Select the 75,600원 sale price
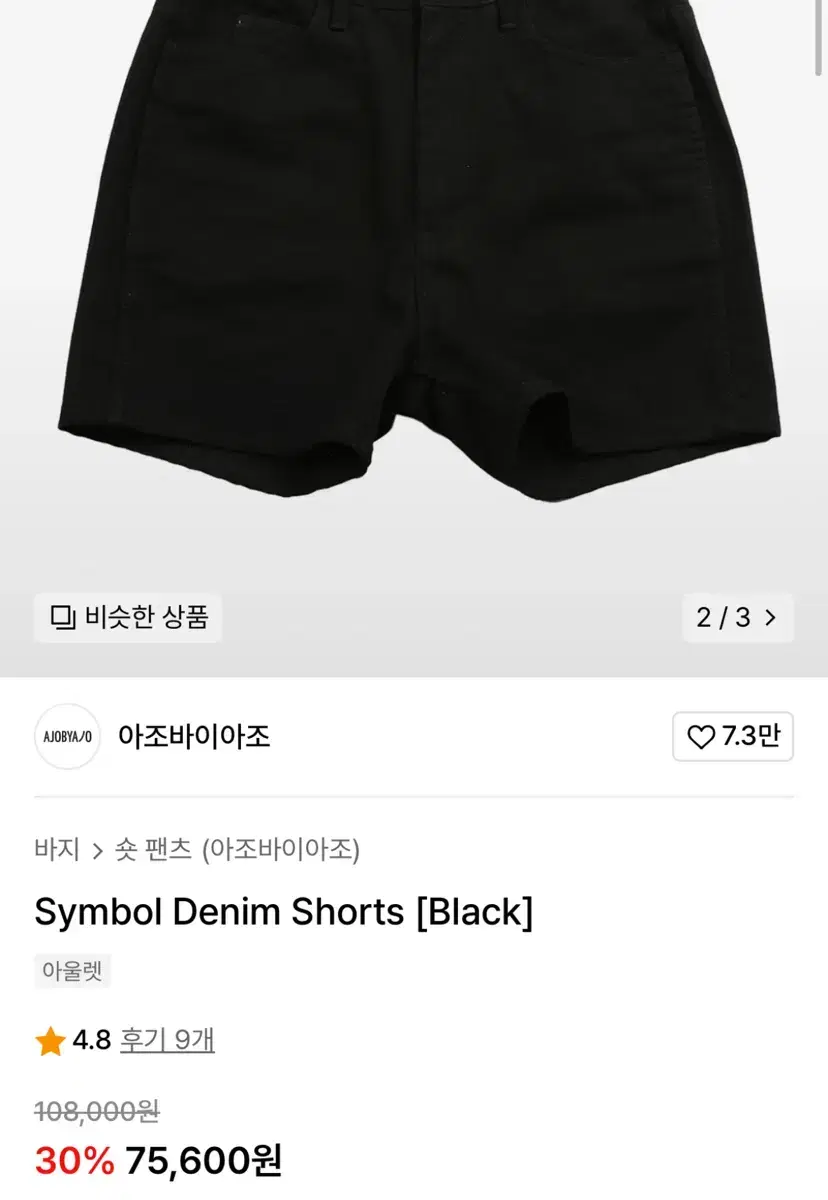The height and width of the screenshot is (1200, 828). (205, 1161)
